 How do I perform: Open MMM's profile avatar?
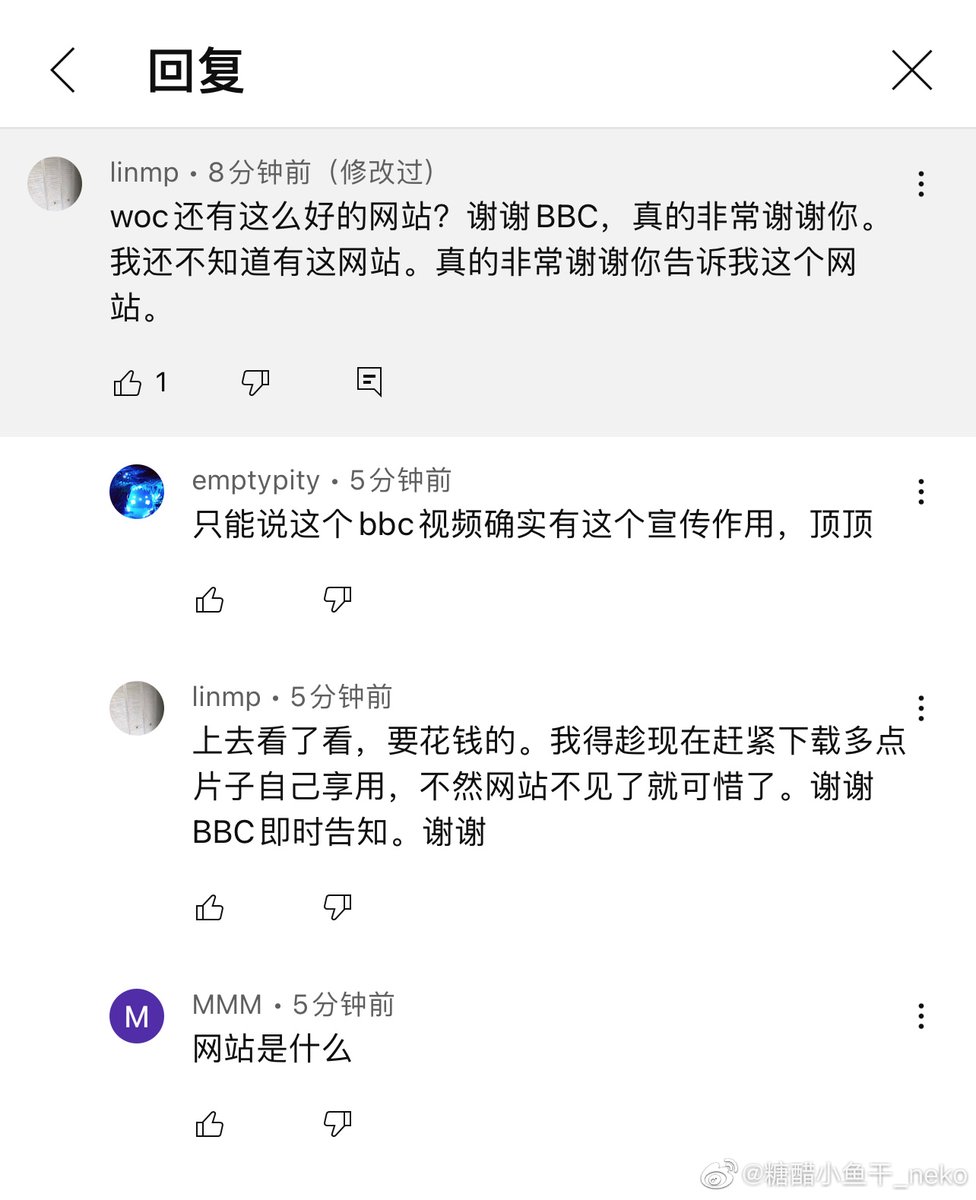(136, 1016)
